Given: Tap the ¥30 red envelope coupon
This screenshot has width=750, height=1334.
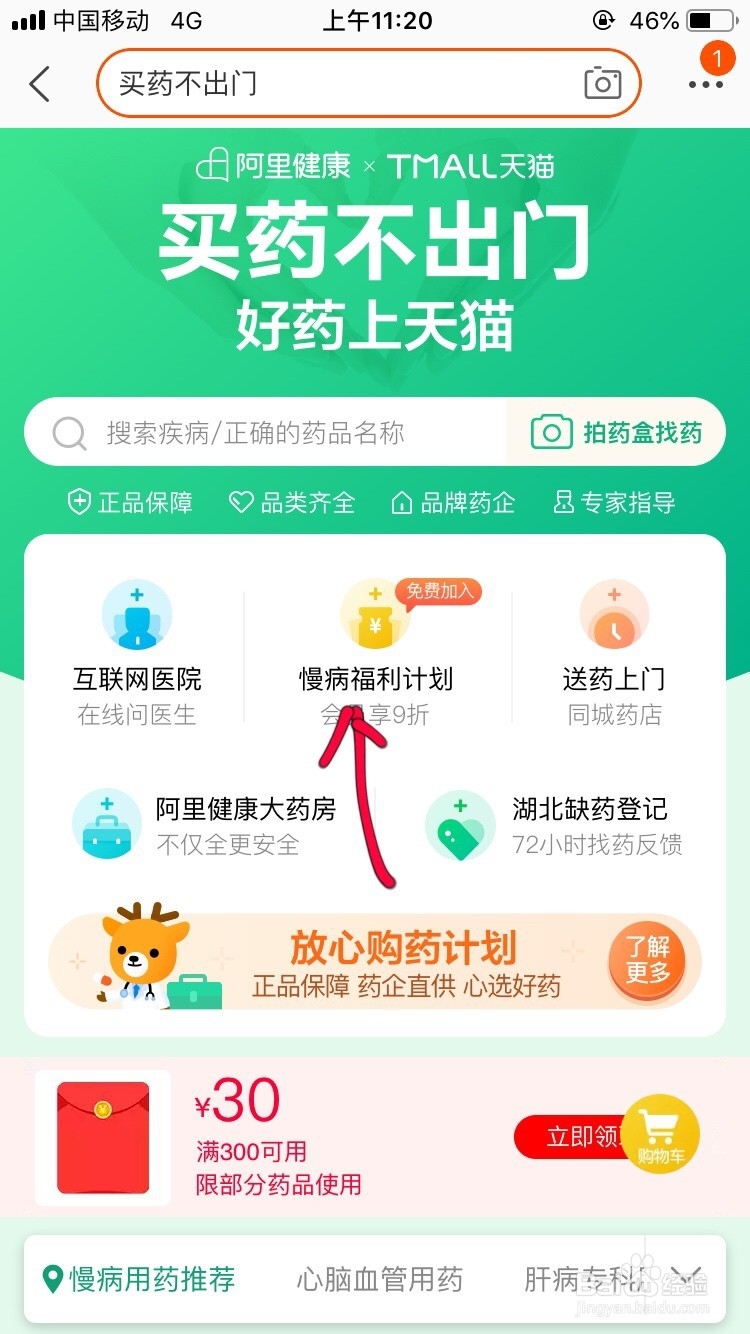Looking at the screenshot, I should [x=103, y=1137].
